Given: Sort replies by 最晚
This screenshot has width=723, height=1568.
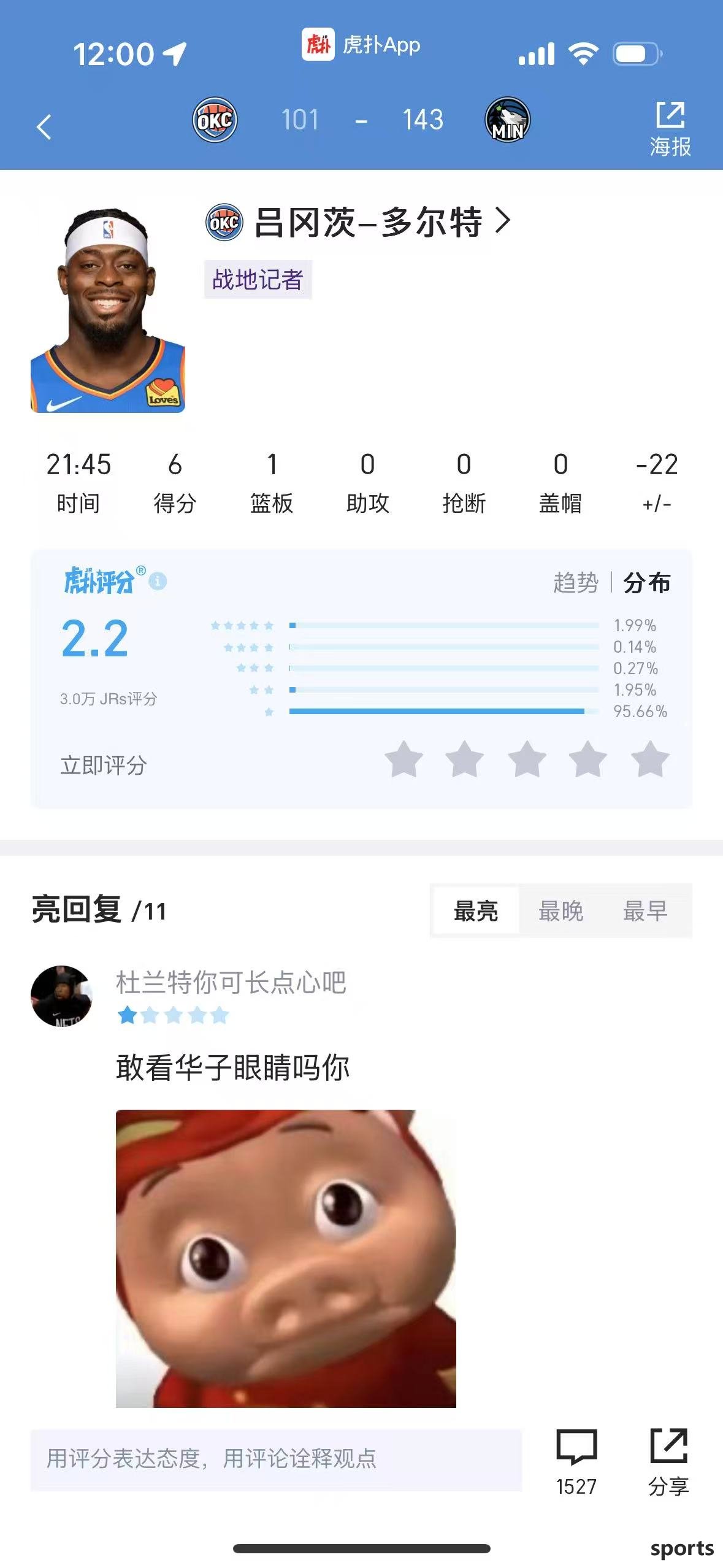Looking at the screenshot, I should click(x=560, y=911).
